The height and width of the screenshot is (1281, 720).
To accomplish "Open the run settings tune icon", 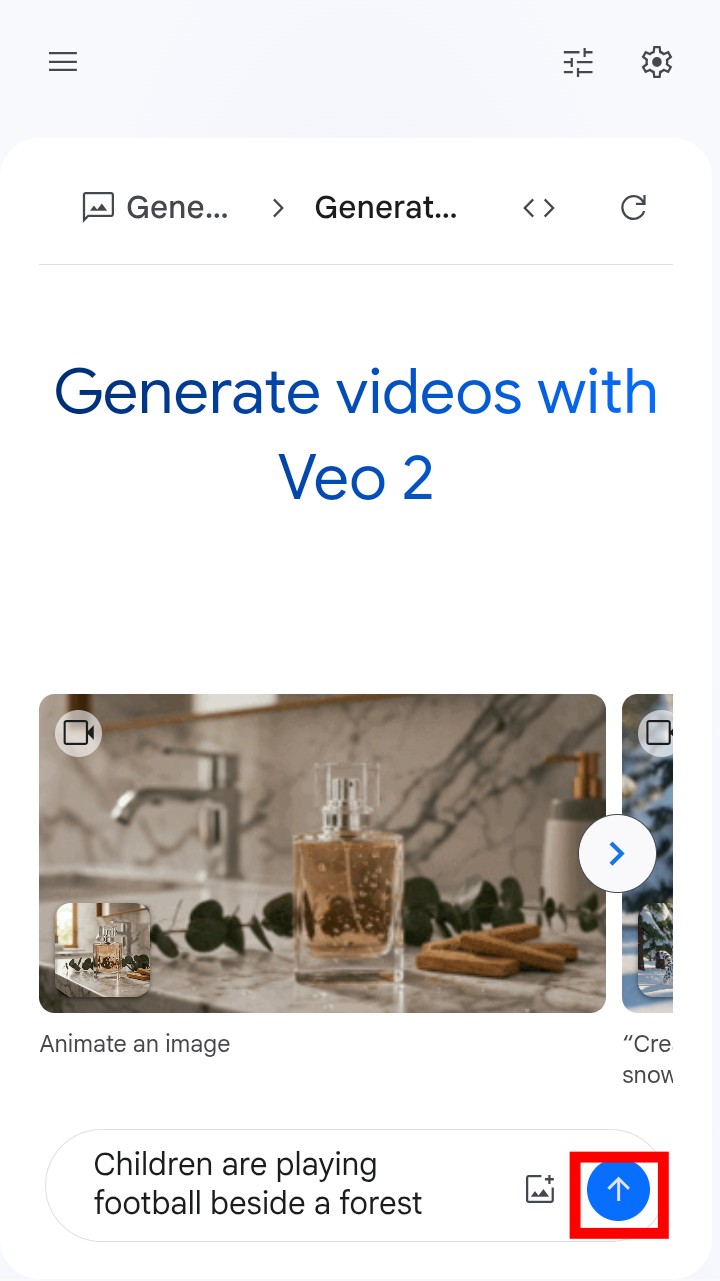I will [578, 62].
